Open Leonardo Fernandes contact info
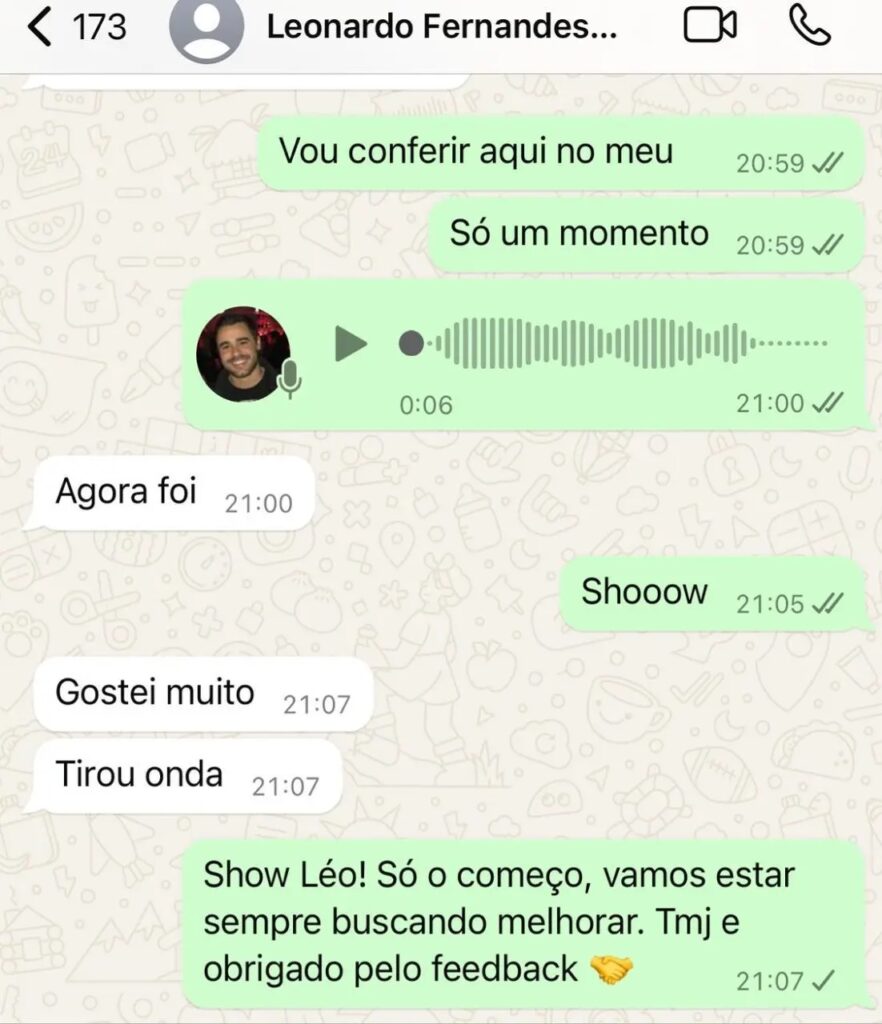This screenshot has height=1024, width=882. [441, 27]
